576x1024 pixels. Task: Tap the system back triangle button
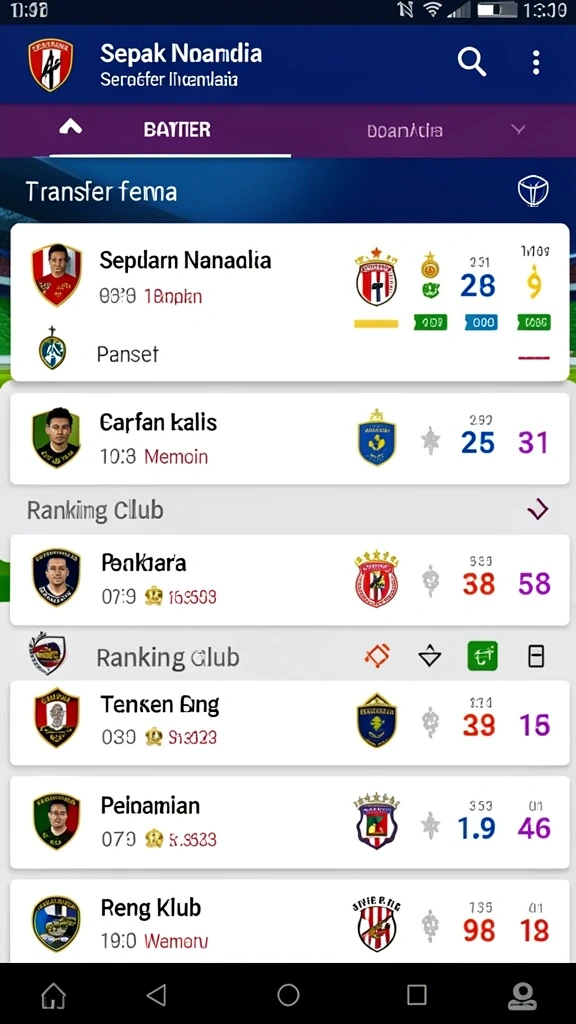click(x=157, y=995)
